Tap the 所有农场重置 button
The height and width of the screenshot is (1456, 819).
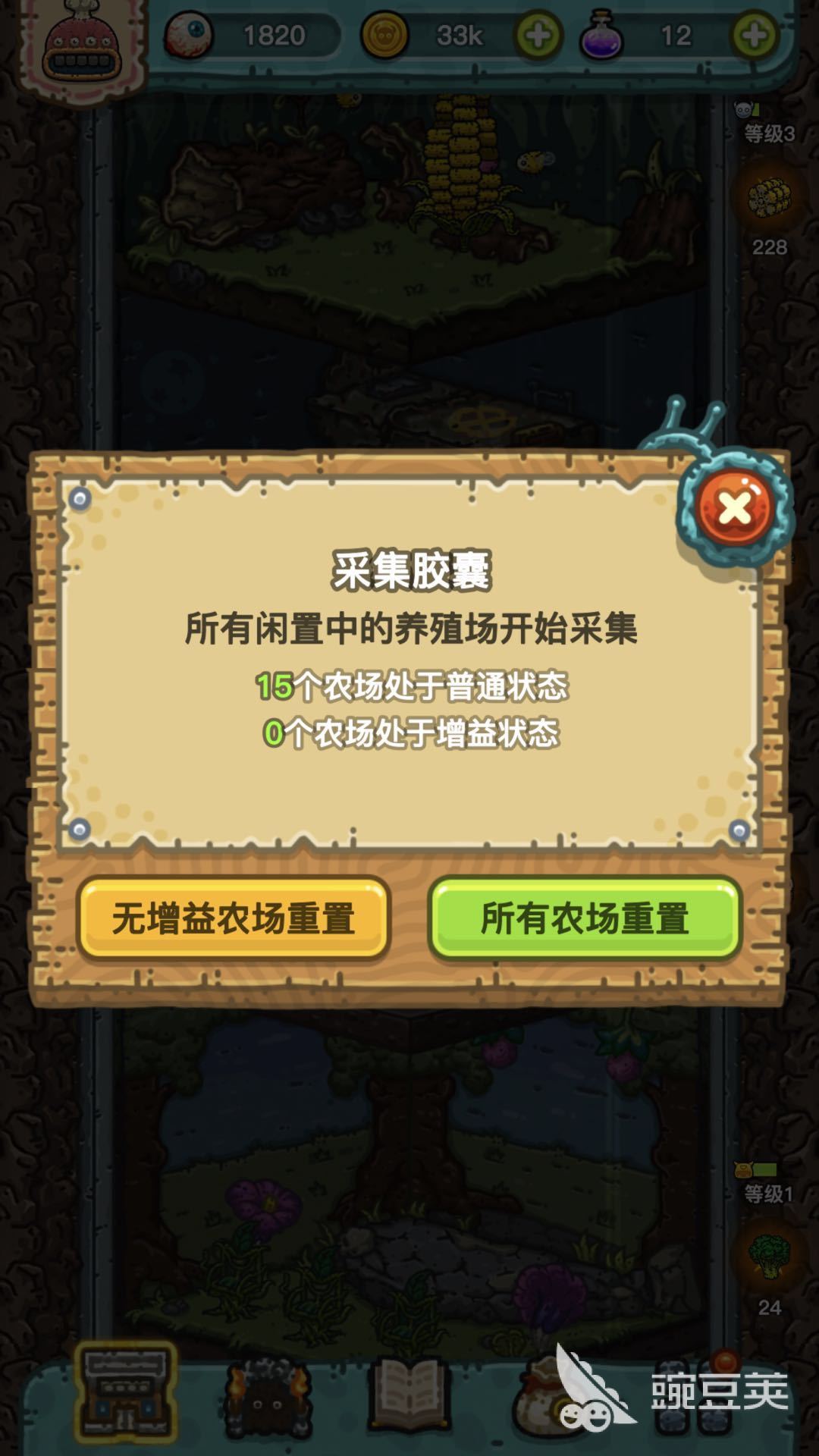[585, 918]
